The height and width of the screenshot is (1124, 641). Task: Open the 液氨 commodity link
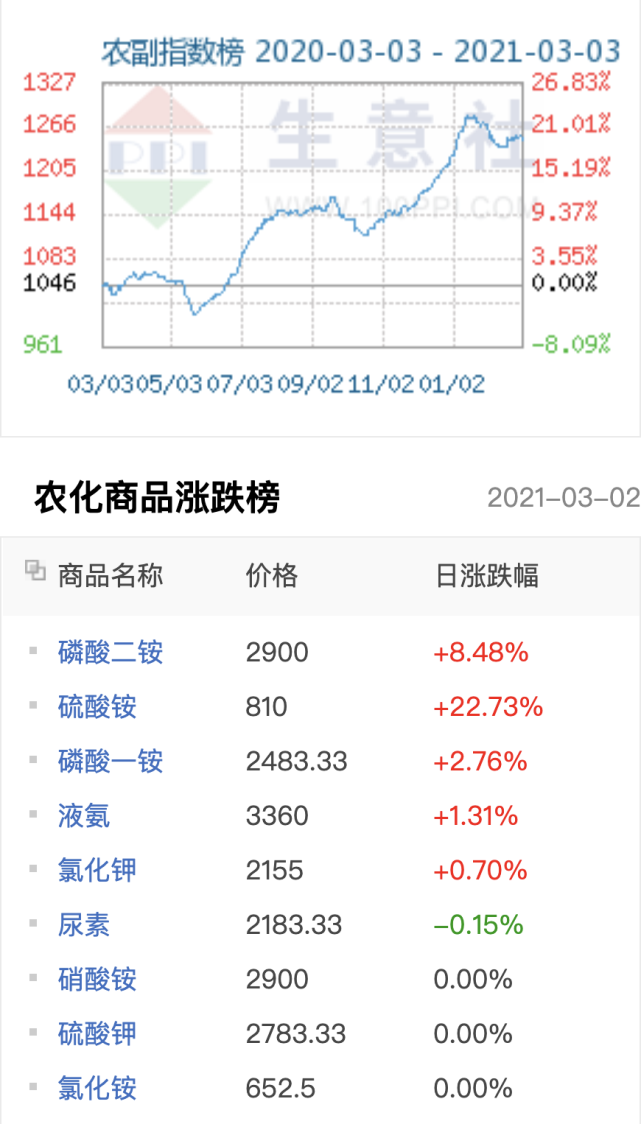pyautogui.click(x=84, y=816)
